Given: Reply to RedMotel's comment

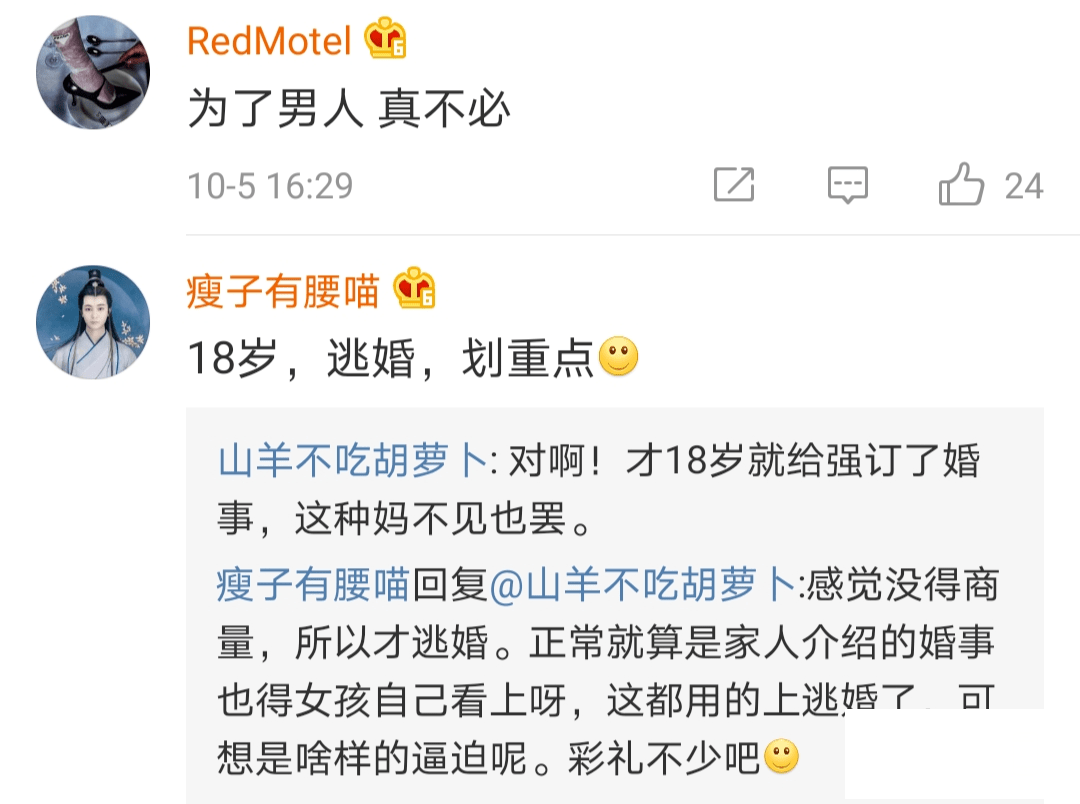Looking at the screenshot, I should 848,185.
